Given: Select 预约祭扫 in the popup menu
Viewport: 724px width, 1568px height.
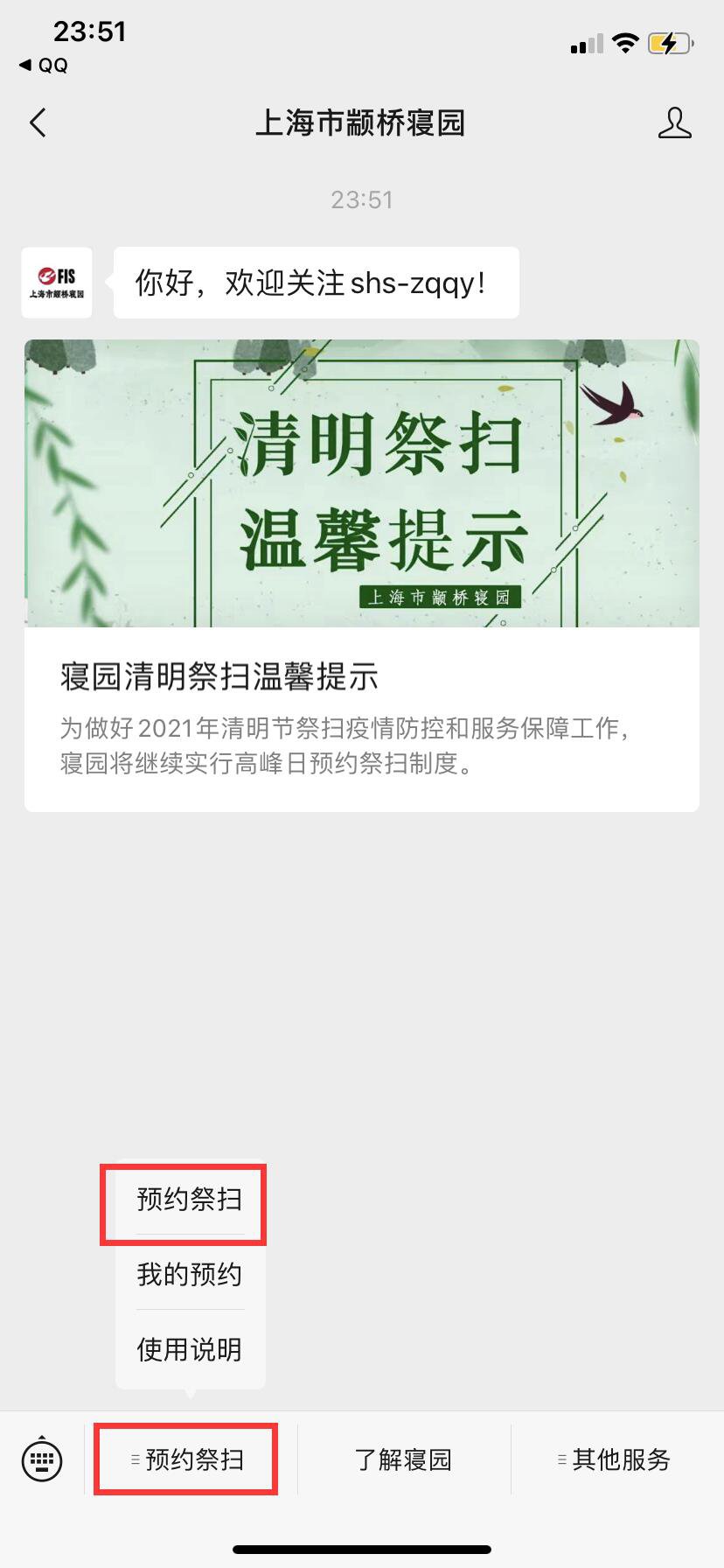Looking at the screenshot, I should [189, 1200].
